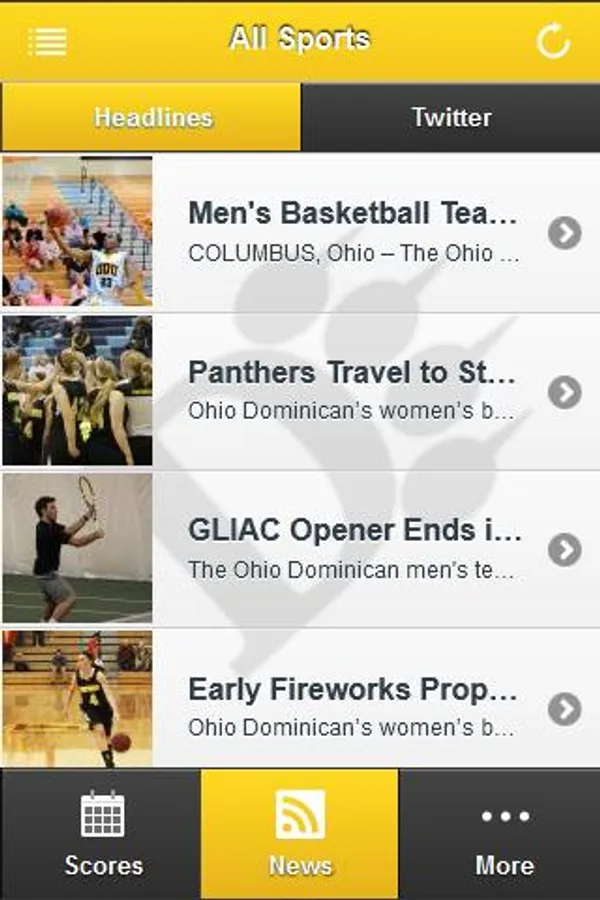Go to the Scores tab
Image resolution: width=600 pixels, height=900 pixels.
(x=103, y=835)
